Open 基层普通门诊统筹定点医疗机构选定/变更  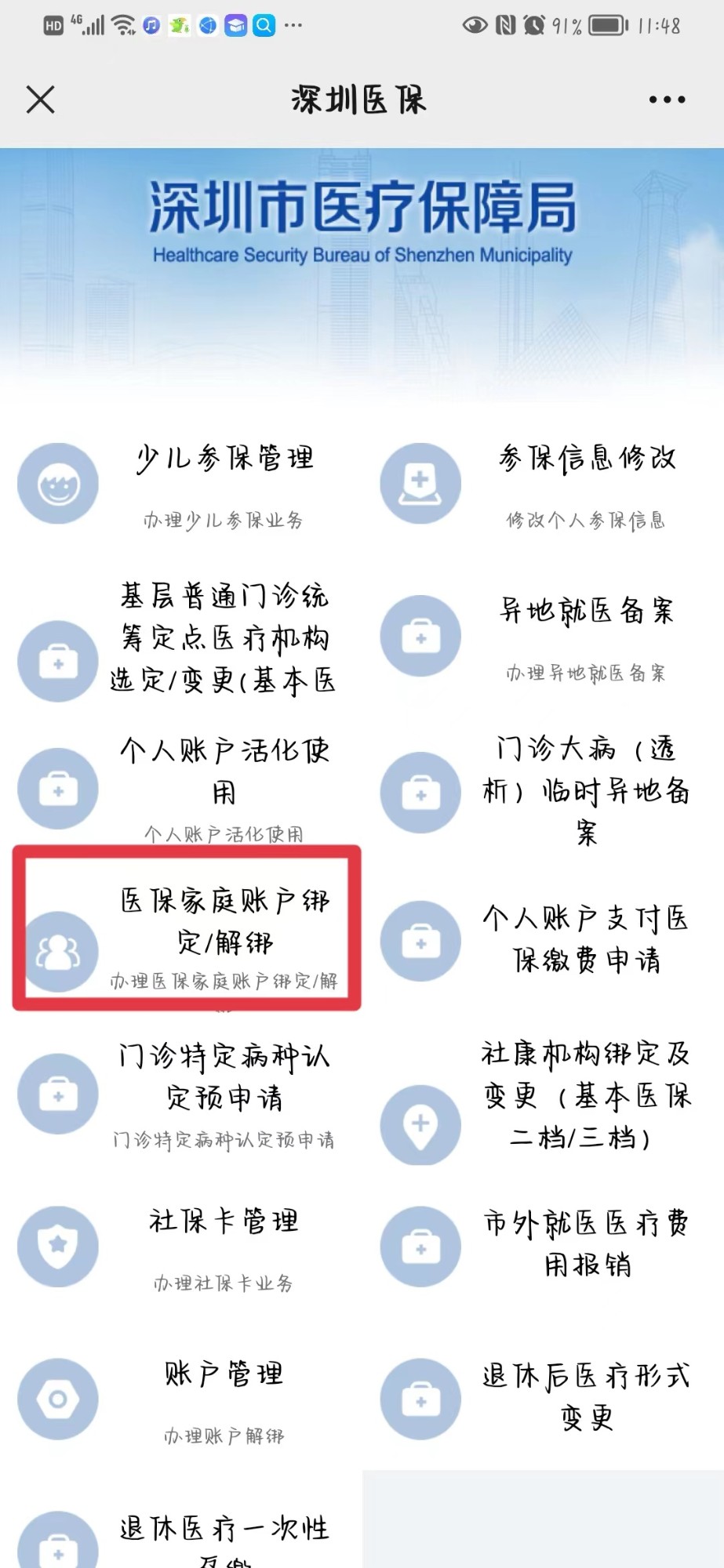pos(224,638)
